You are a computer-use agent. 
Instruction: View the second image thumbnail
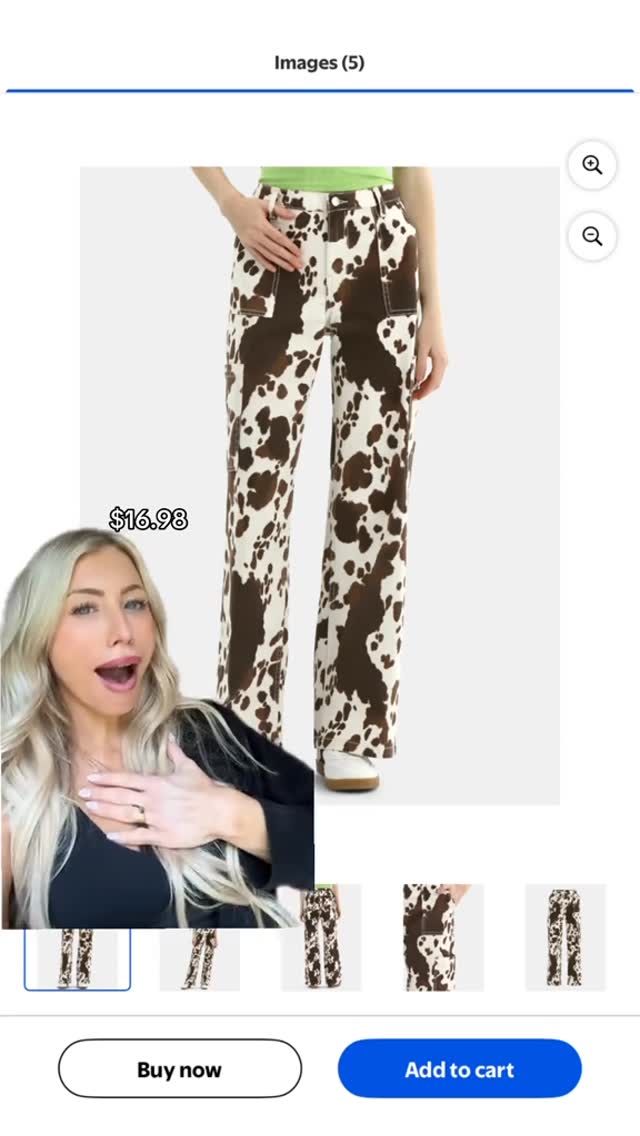[x=200, y=959]
